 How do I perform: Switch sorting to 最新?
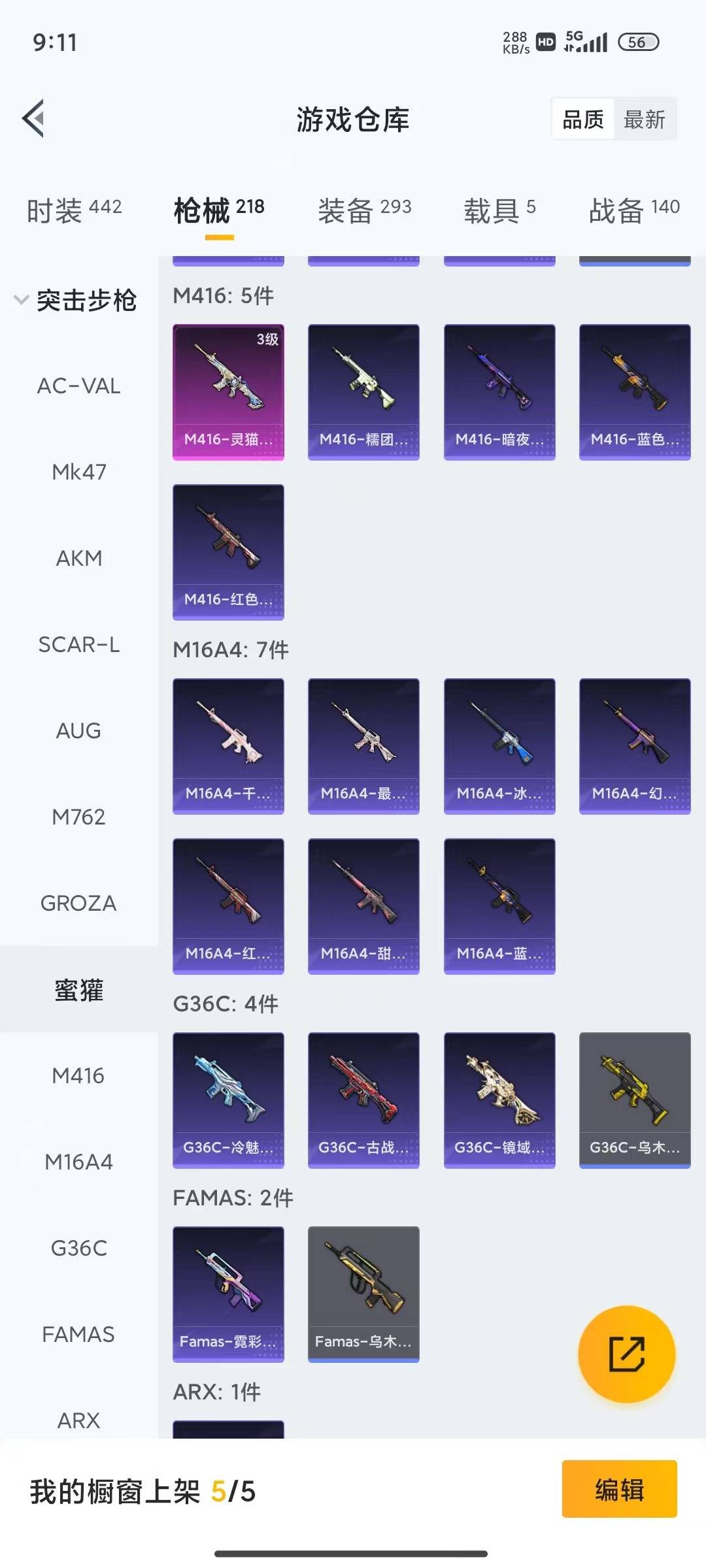[x=646, y=119]
